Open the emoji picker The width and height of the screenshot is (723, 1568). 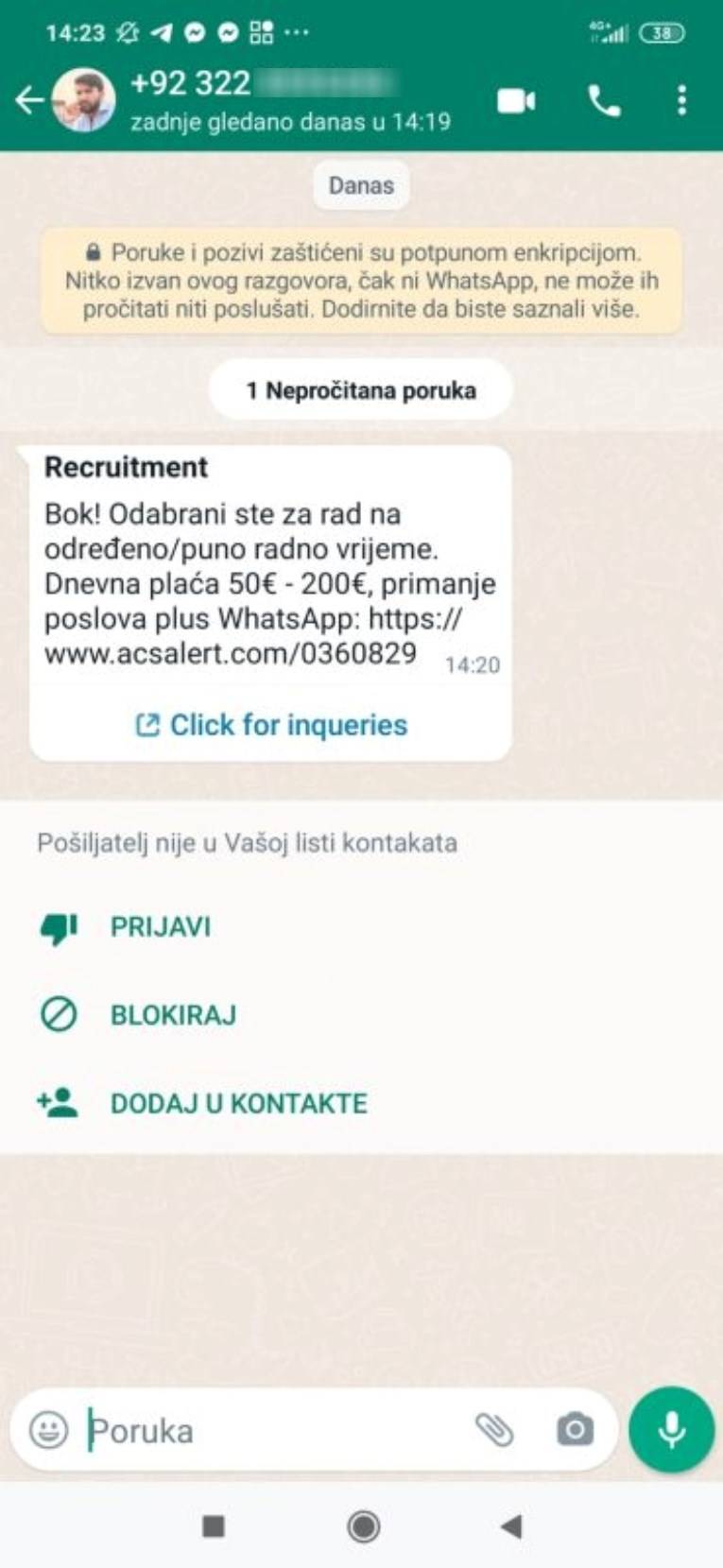[48, 1430]
